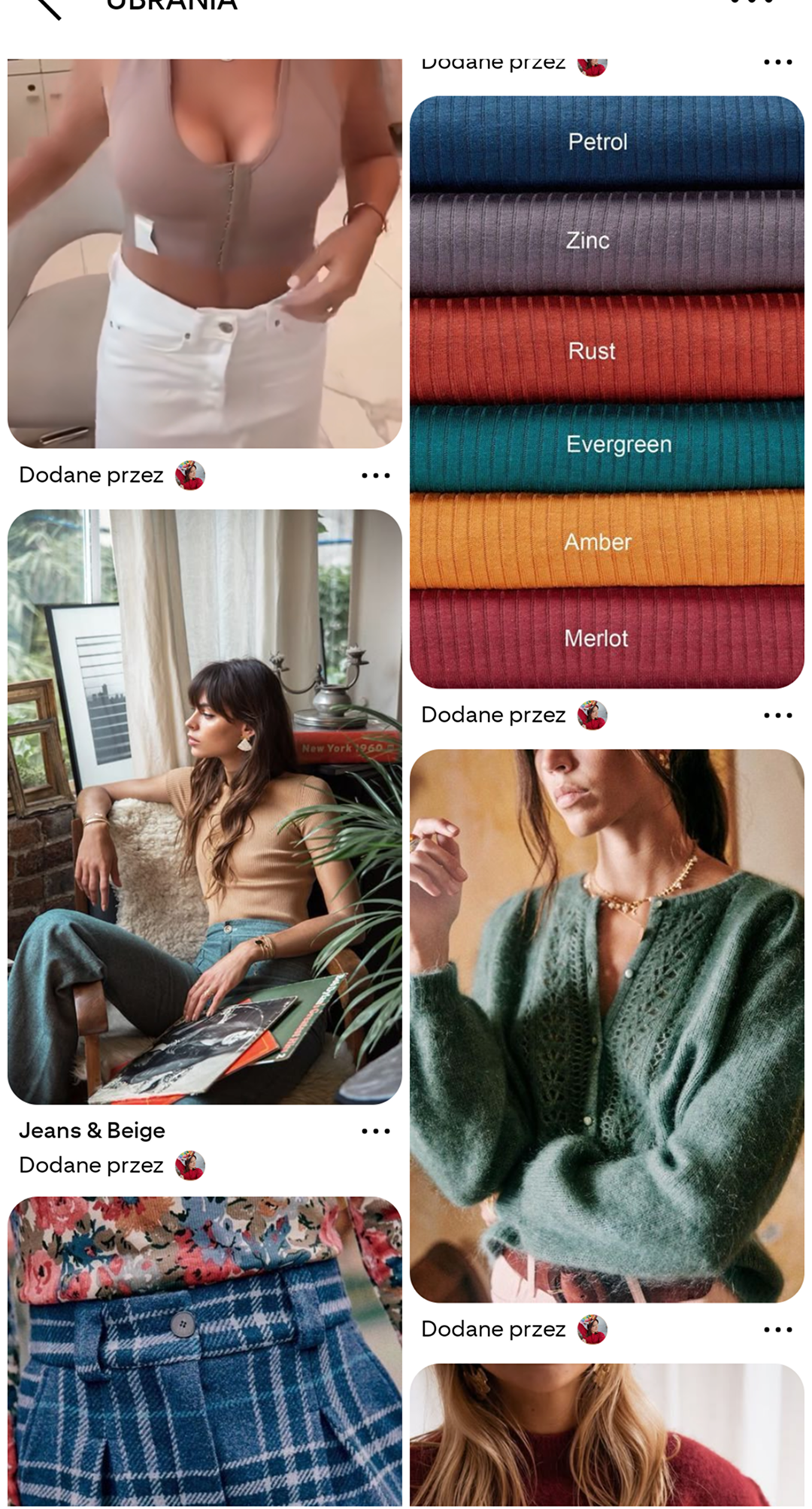
Task: Open options for the fabric colors pin
Action: point(777,715)
